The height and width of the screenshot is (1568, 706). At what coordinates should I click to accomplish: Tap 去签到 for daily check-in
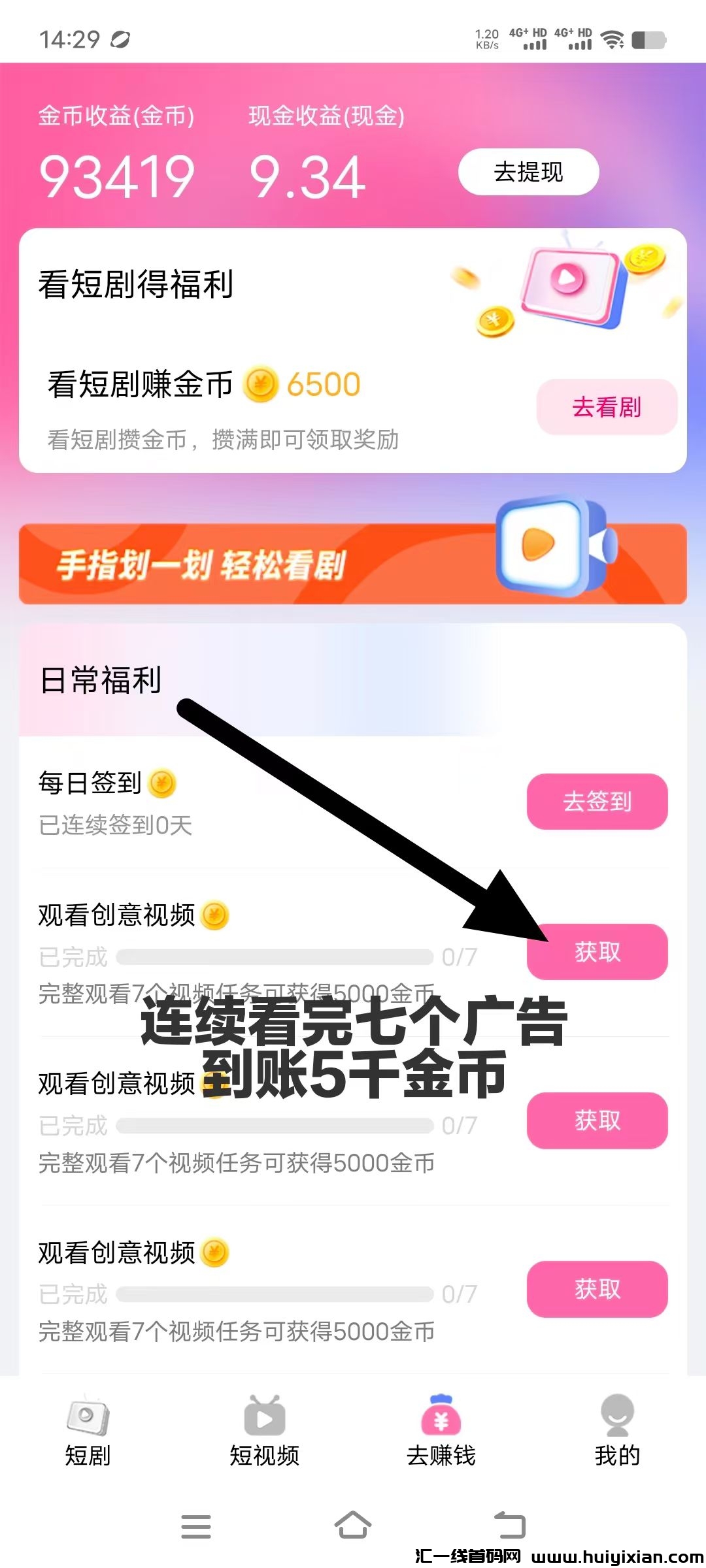[x=597, y=802]
